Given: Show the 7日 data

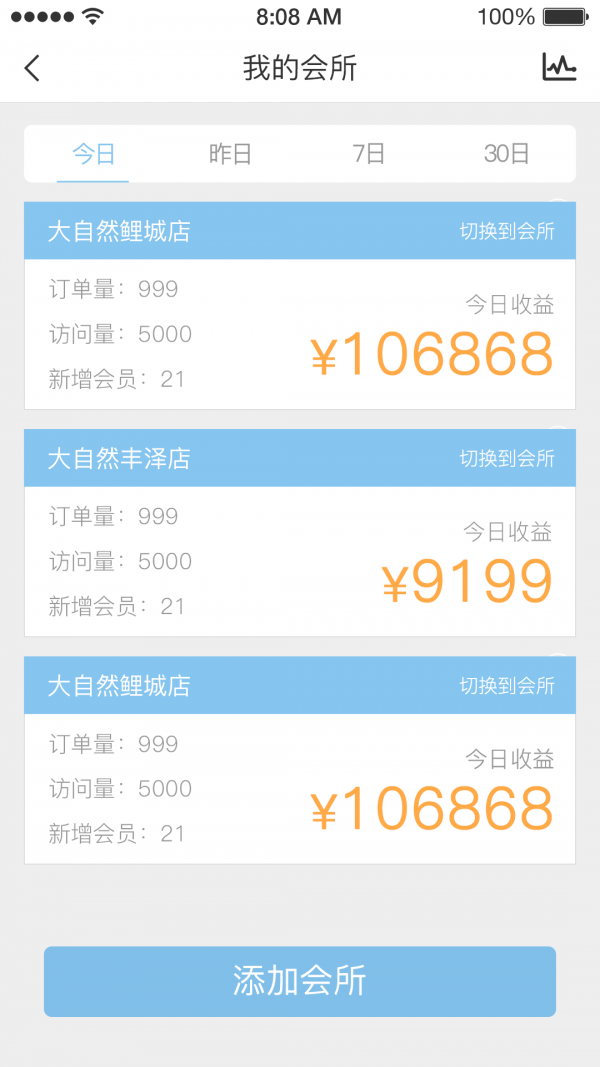Looking at the screenshot, I should 368,154.
